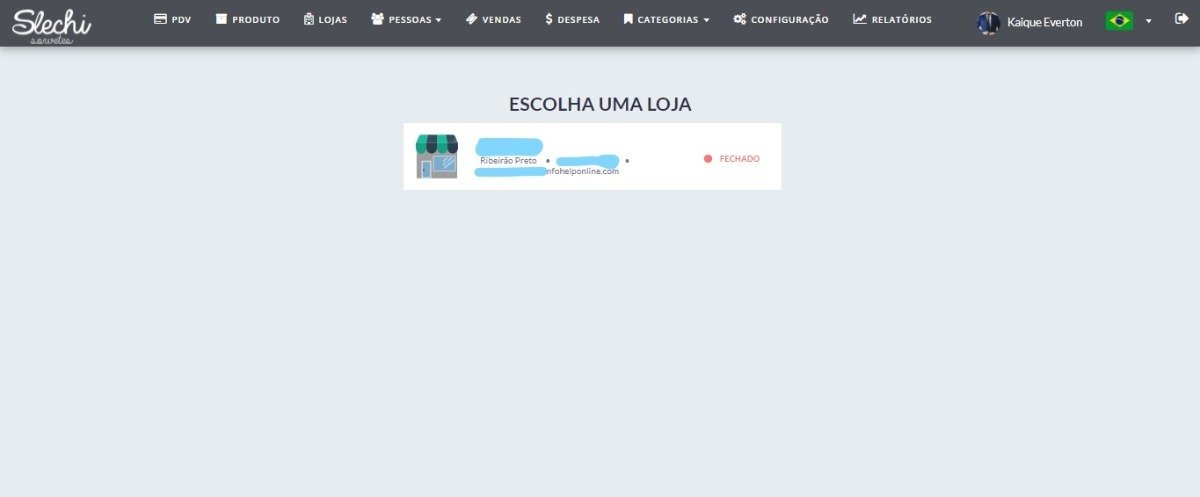Change language via Brazil flag dropdown
The height and width of the screenshot is (497, 1200).
click(1128, 21)
